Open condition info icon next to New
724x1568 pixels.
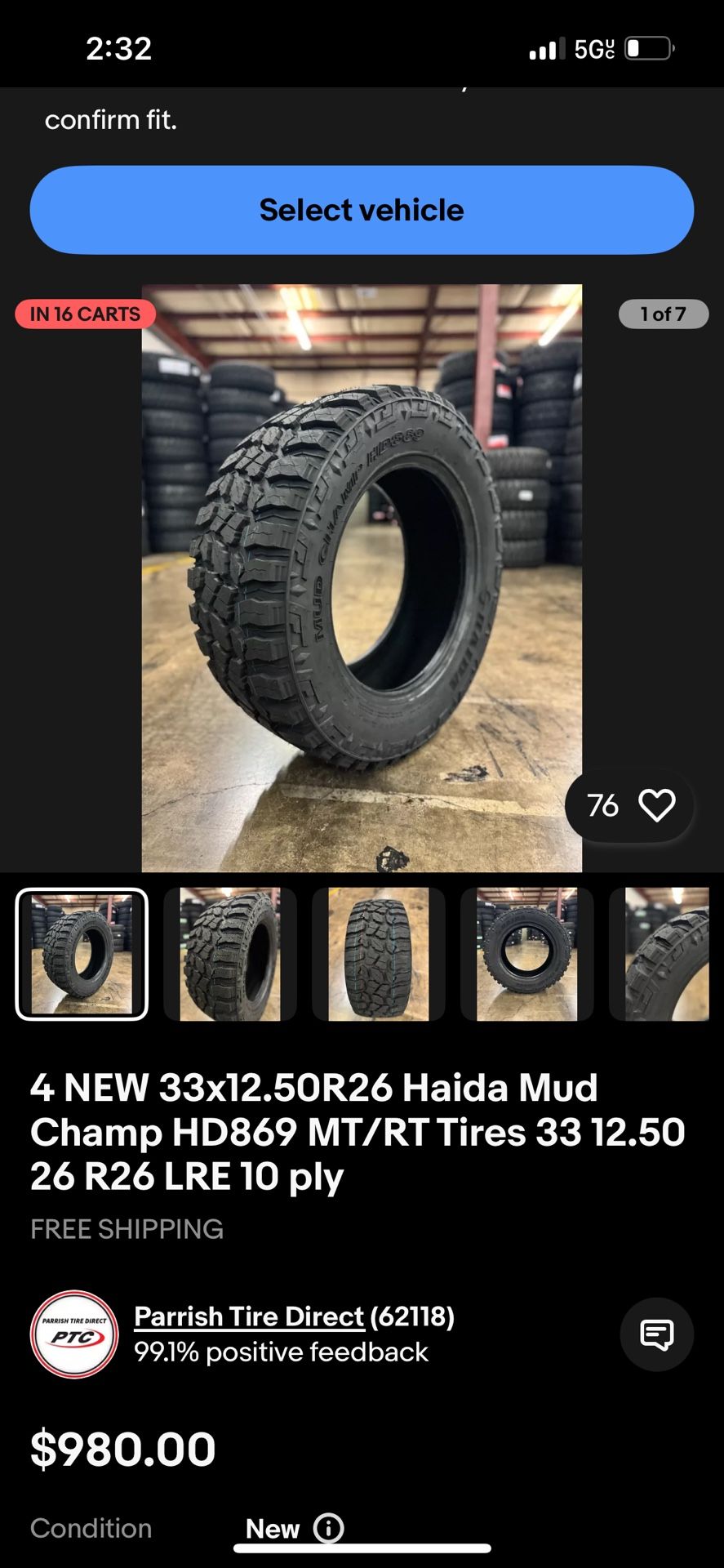coord(329,1528)
